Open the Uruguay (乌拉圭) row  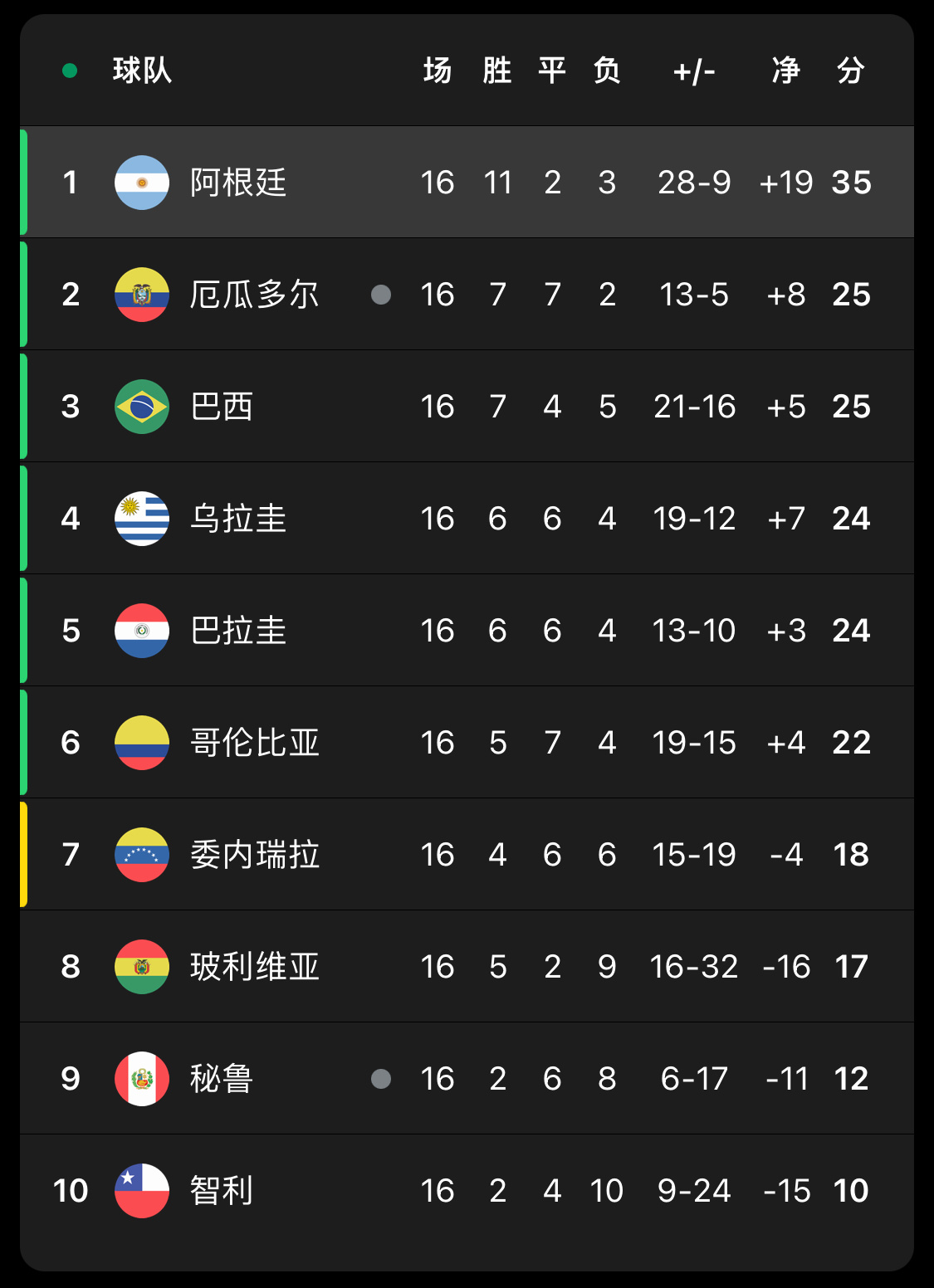(238, 519)
